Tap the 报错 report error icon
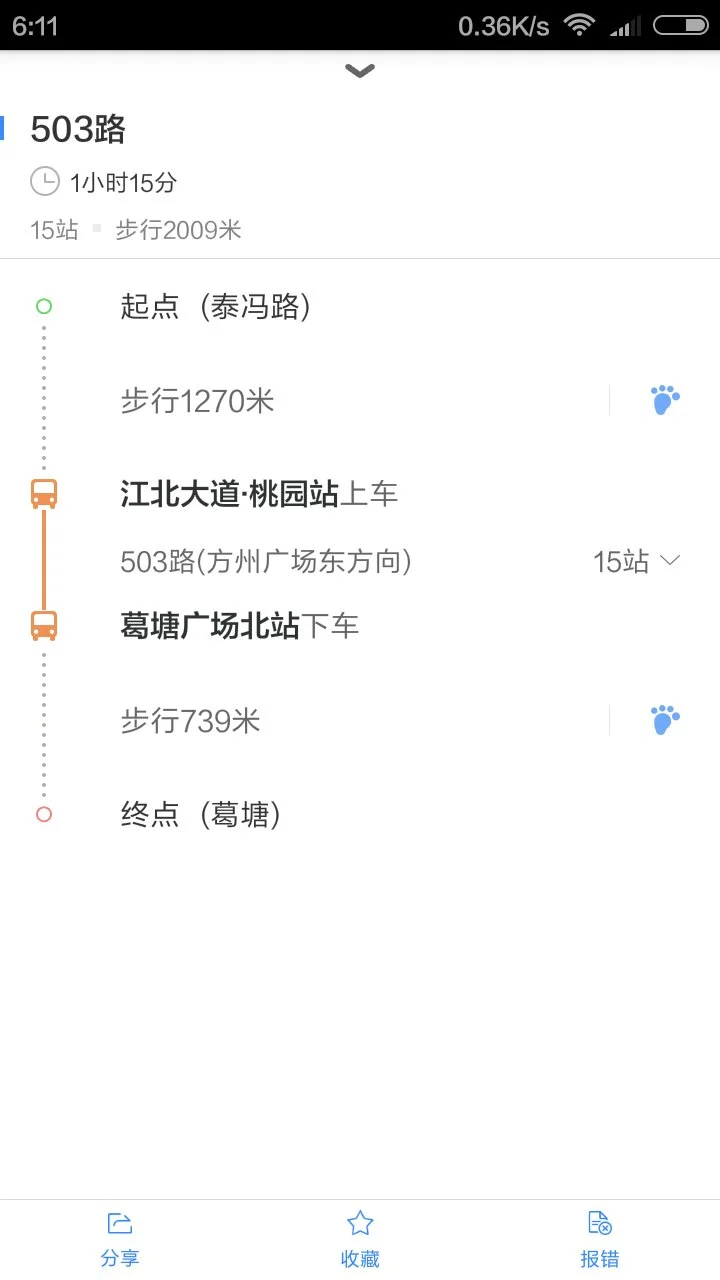The image size is (720, 1280). click(x=599, y=1222)
